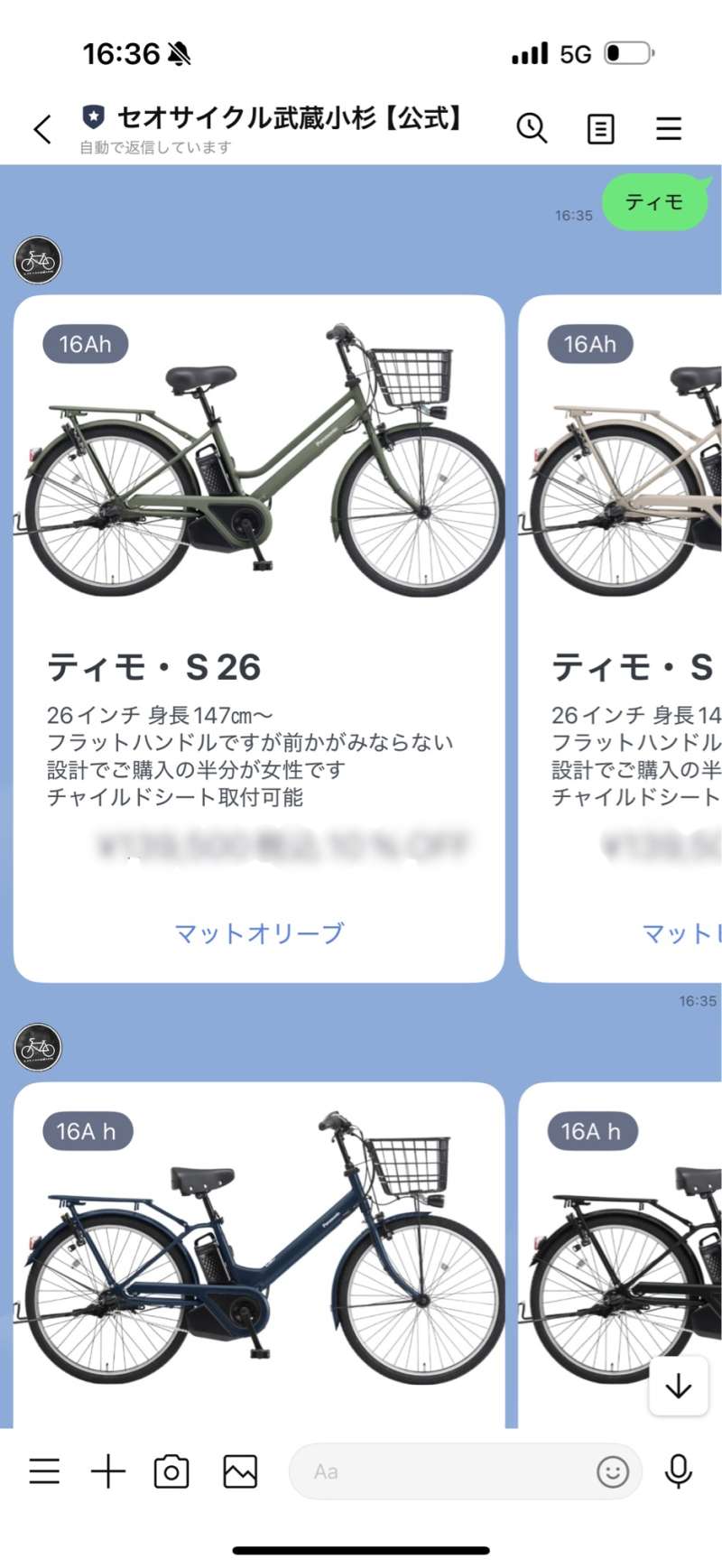Search messages in this chat

532,129
